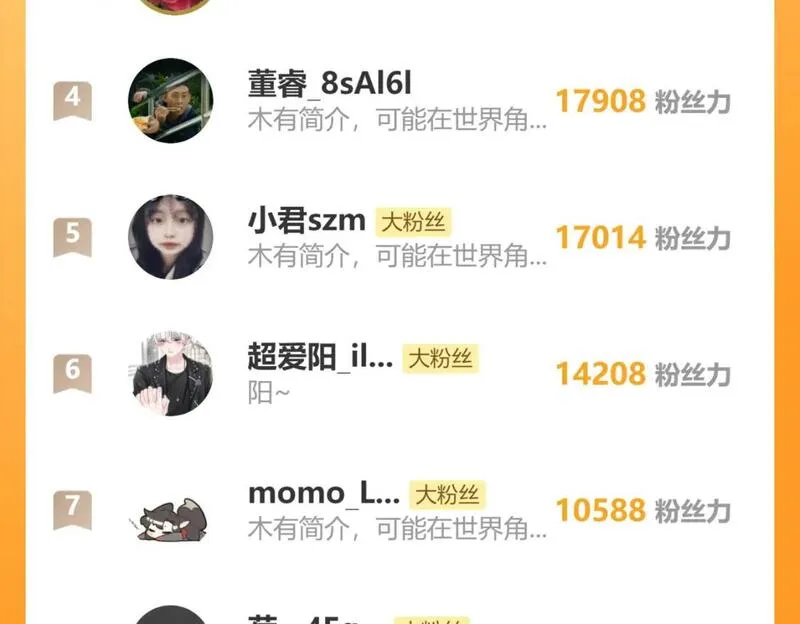
Task: Tap the momo_L... ranking row
Action: pyautogui.click(x=397, y=510)
